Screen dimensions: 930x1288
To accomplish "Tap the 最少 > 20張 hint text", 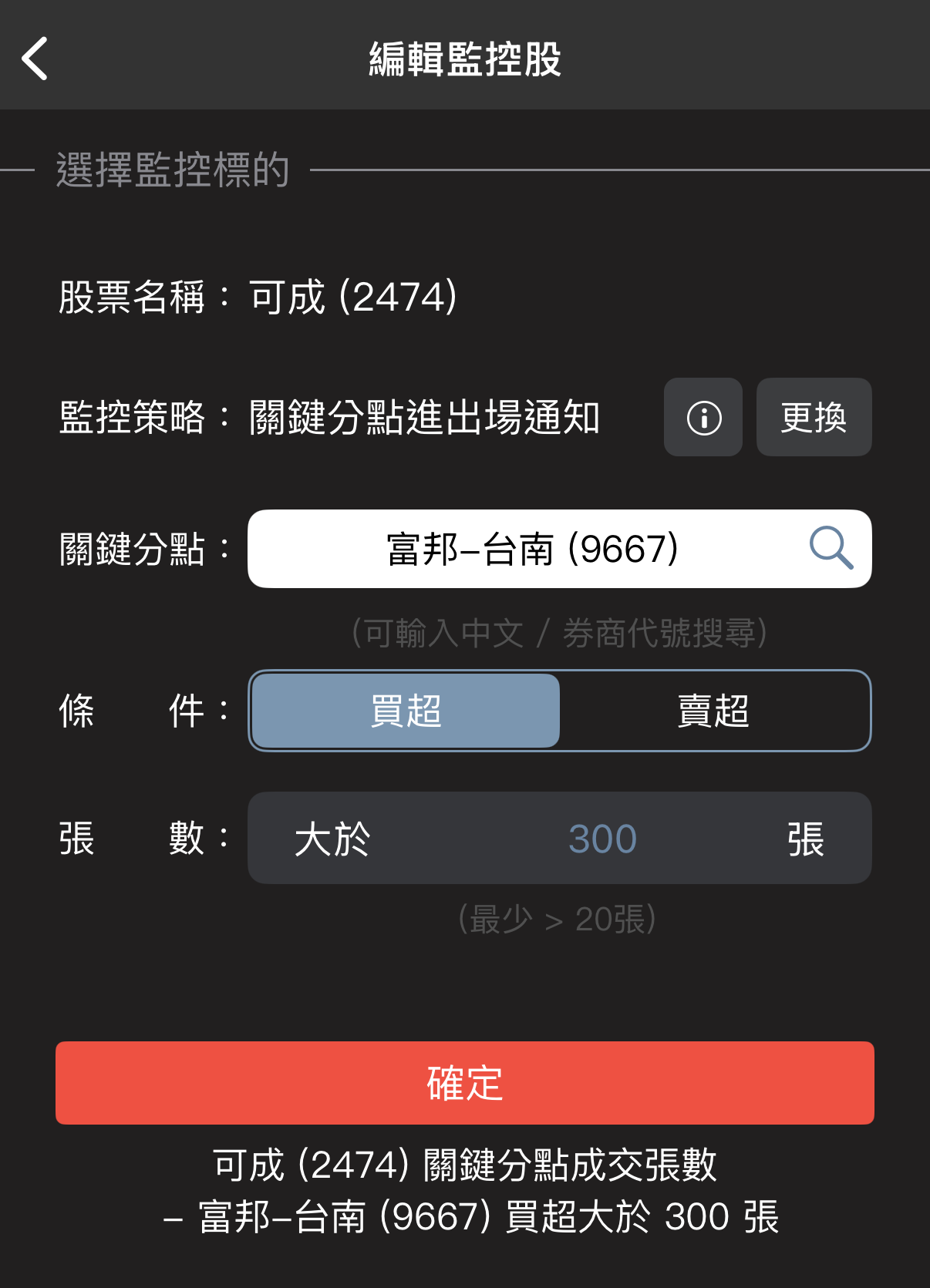I will click(557, 920).
